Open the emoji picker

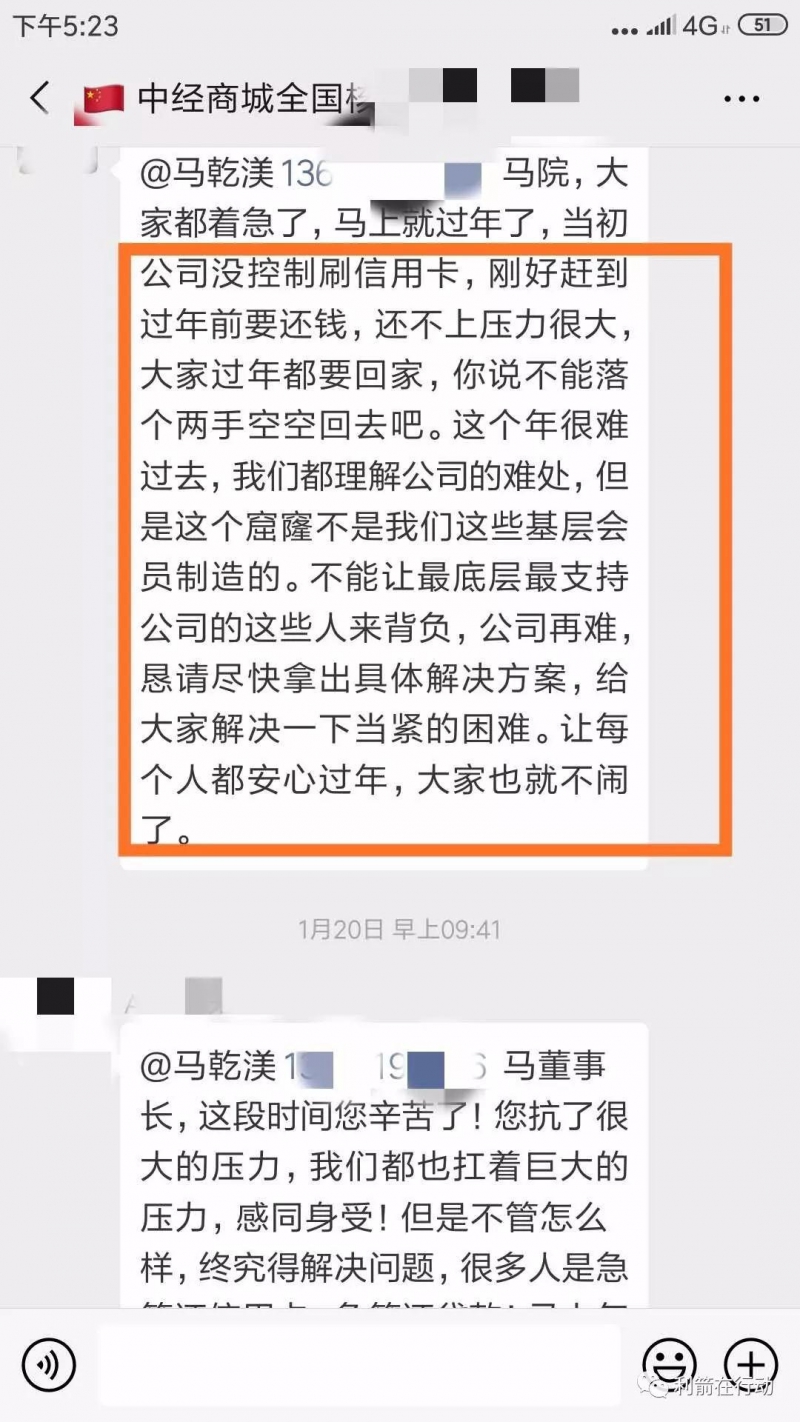[x=669, y=1364]
